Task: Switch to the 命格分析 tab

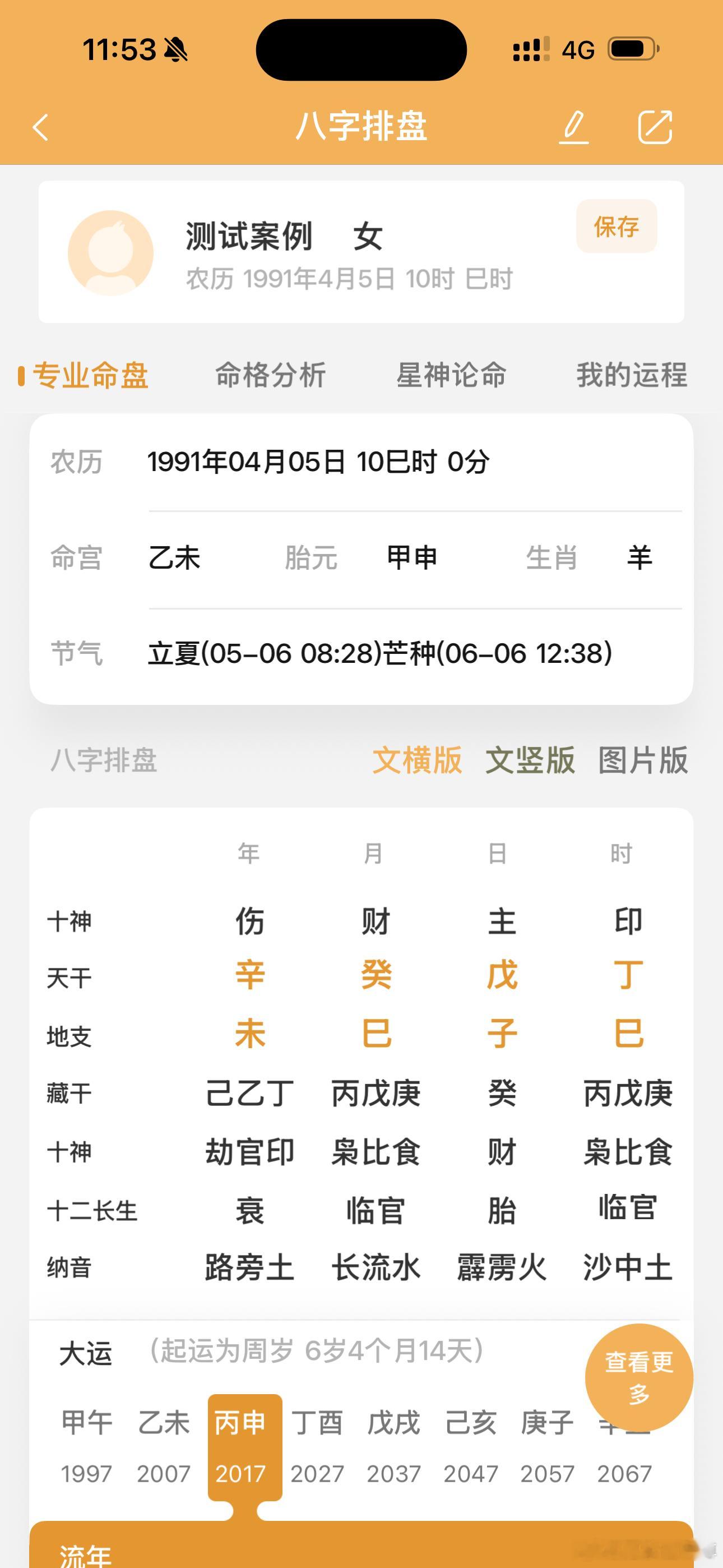Action: [x=270, y=376]
